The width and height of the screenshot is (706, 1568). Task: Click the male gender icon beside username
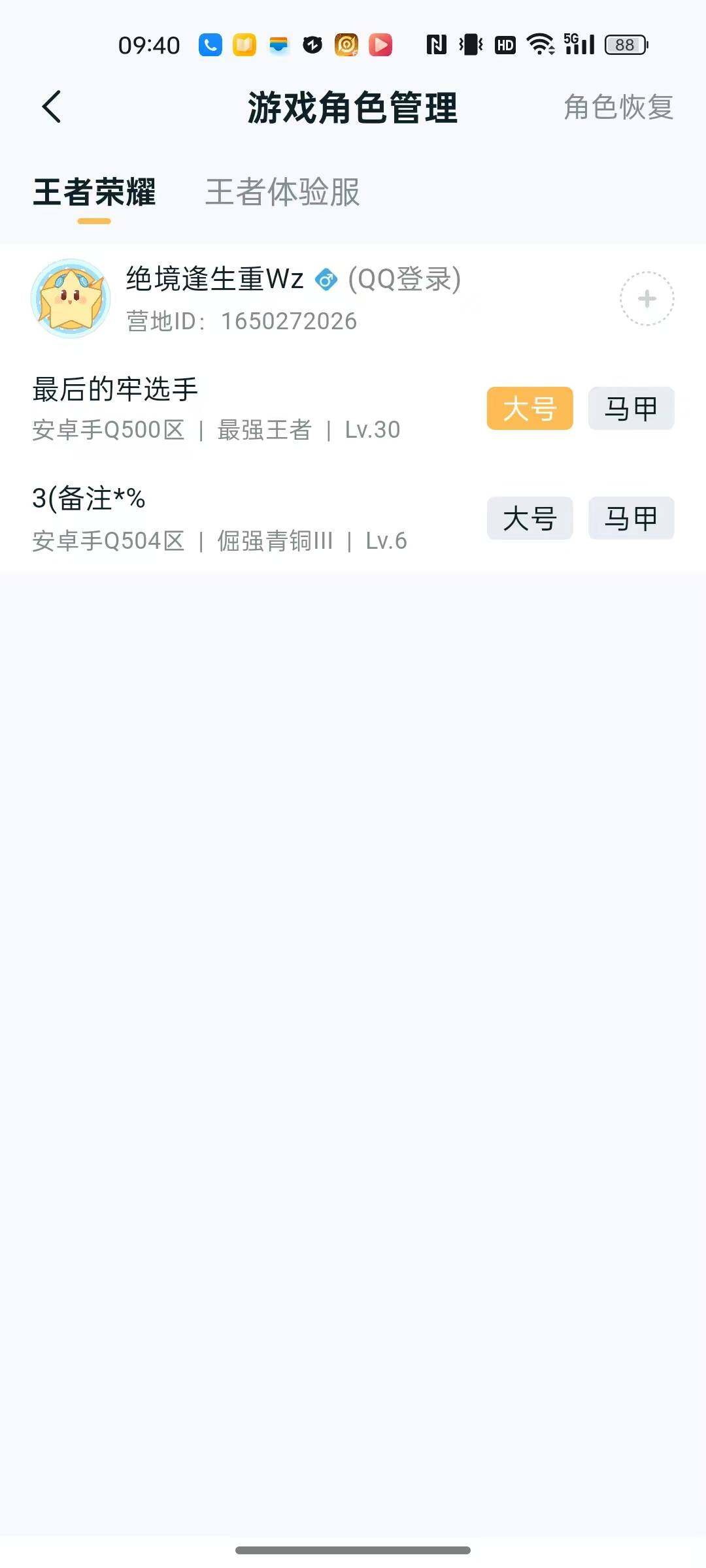[325, 280]
